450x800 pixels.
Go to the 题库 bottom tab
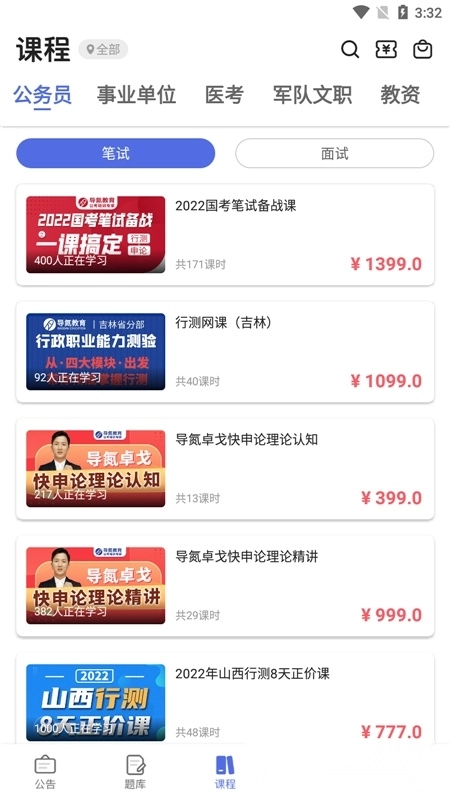pyautogui.click(x=135, y=772)
